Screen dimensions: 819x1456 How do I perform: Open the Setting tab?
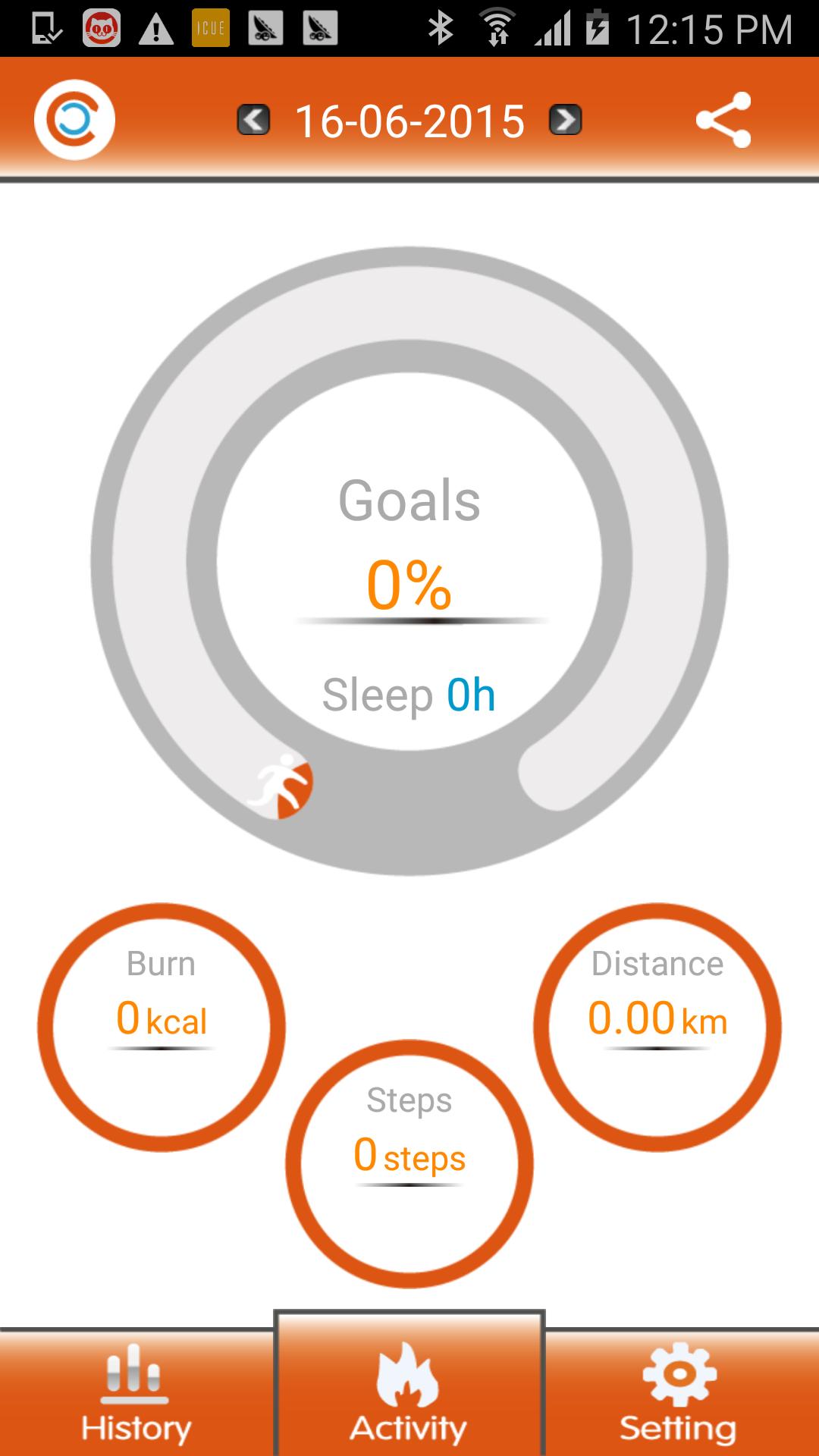point(679,1394)
